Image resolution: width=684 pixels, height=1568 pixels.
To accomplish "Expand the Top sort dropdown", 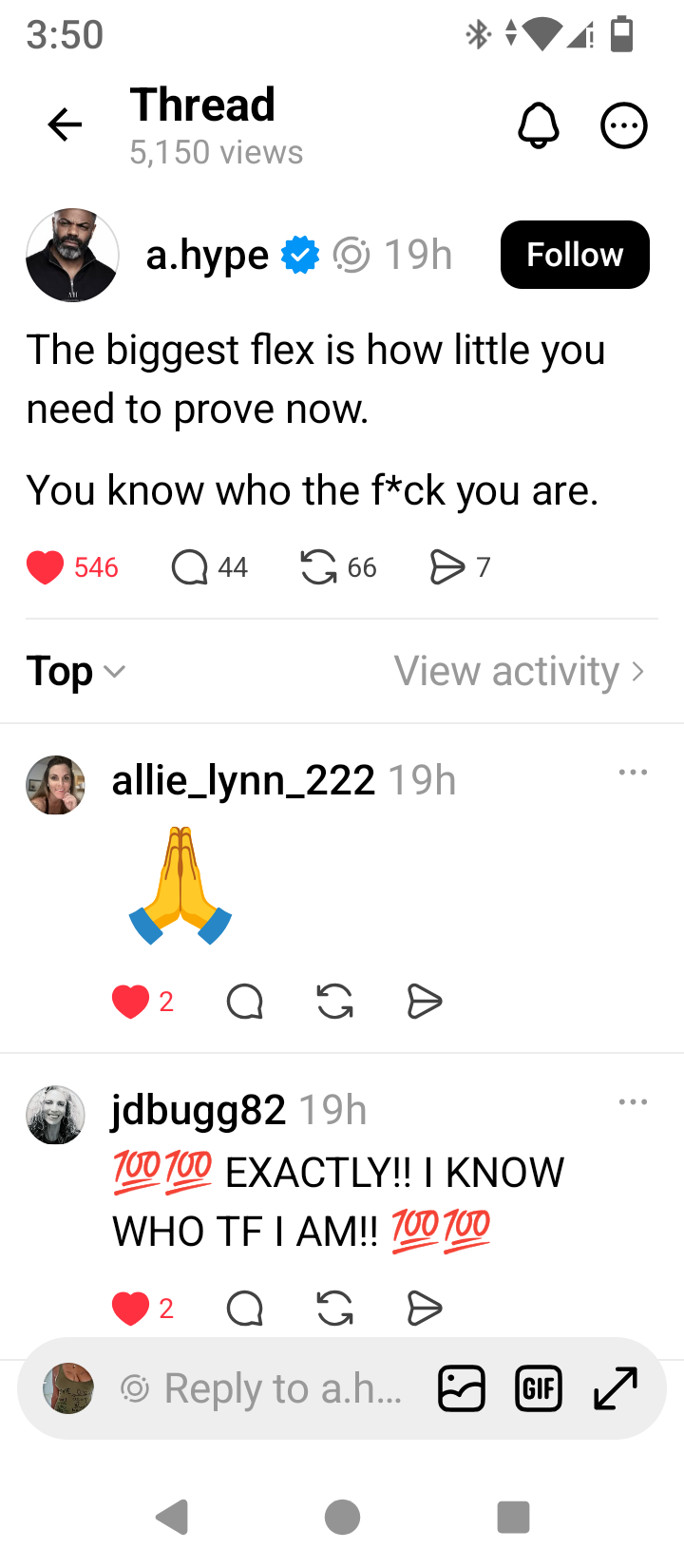I will coord(75,671).
